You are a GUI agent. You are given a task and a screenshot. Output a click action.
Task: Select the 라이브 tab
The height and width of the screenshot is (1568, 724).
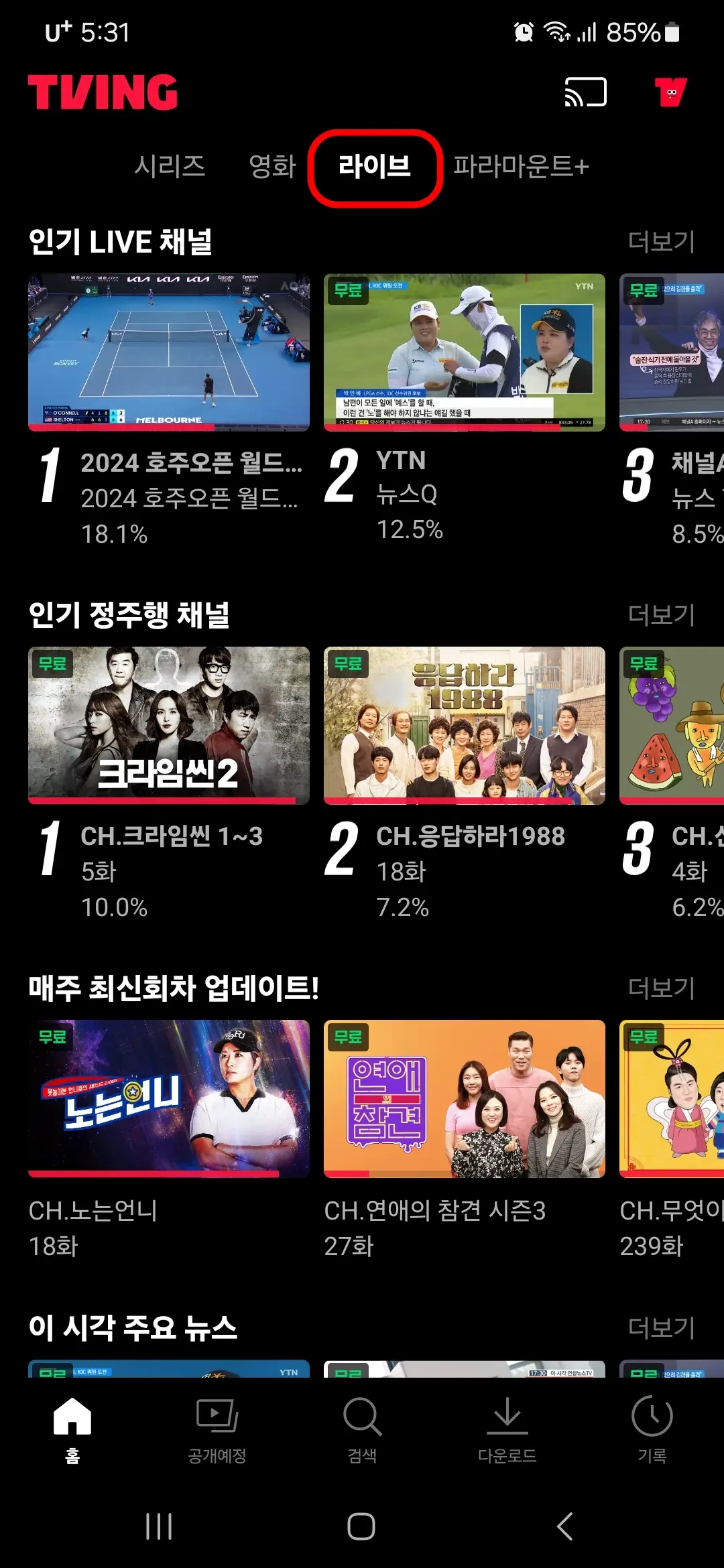(x=376, y=168)
